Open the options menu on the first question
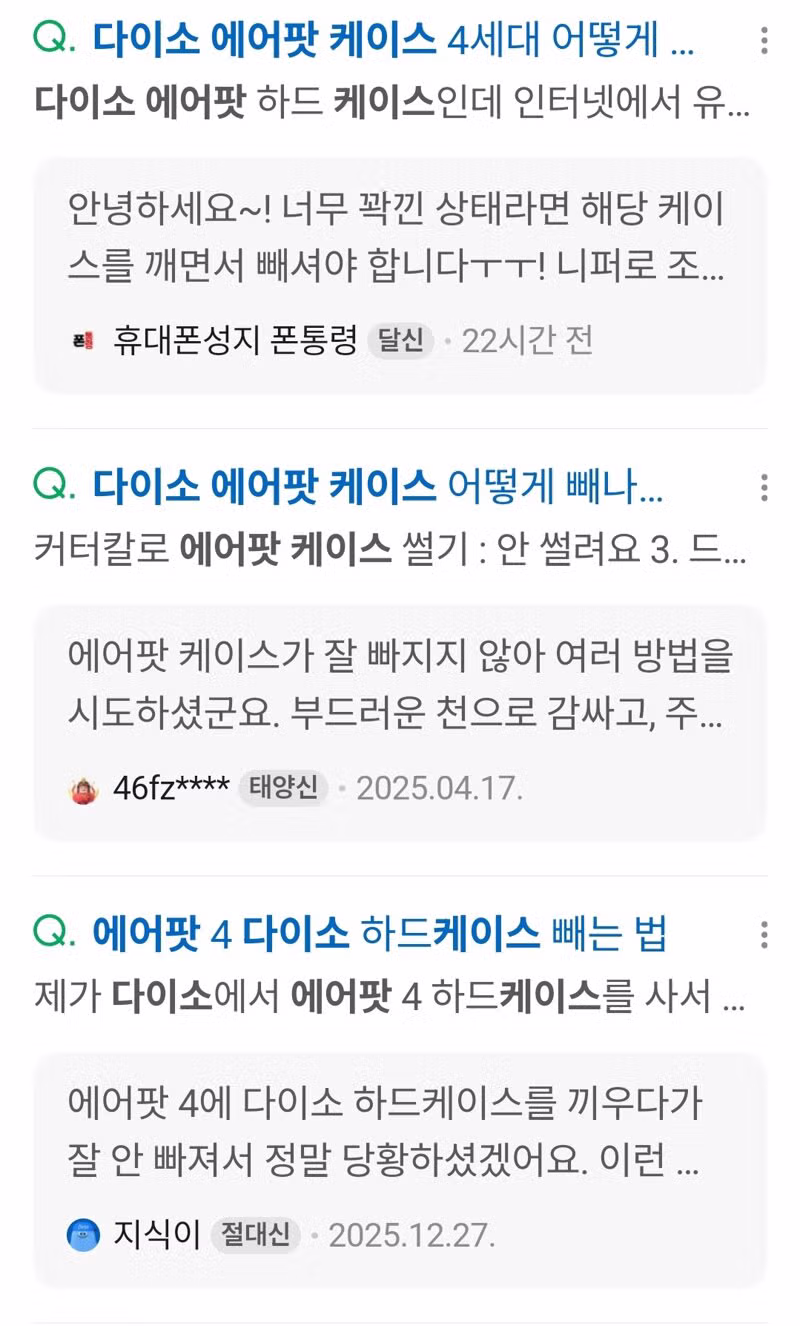The width and height of the screenshot is (800, 1326). coord(762,38)
